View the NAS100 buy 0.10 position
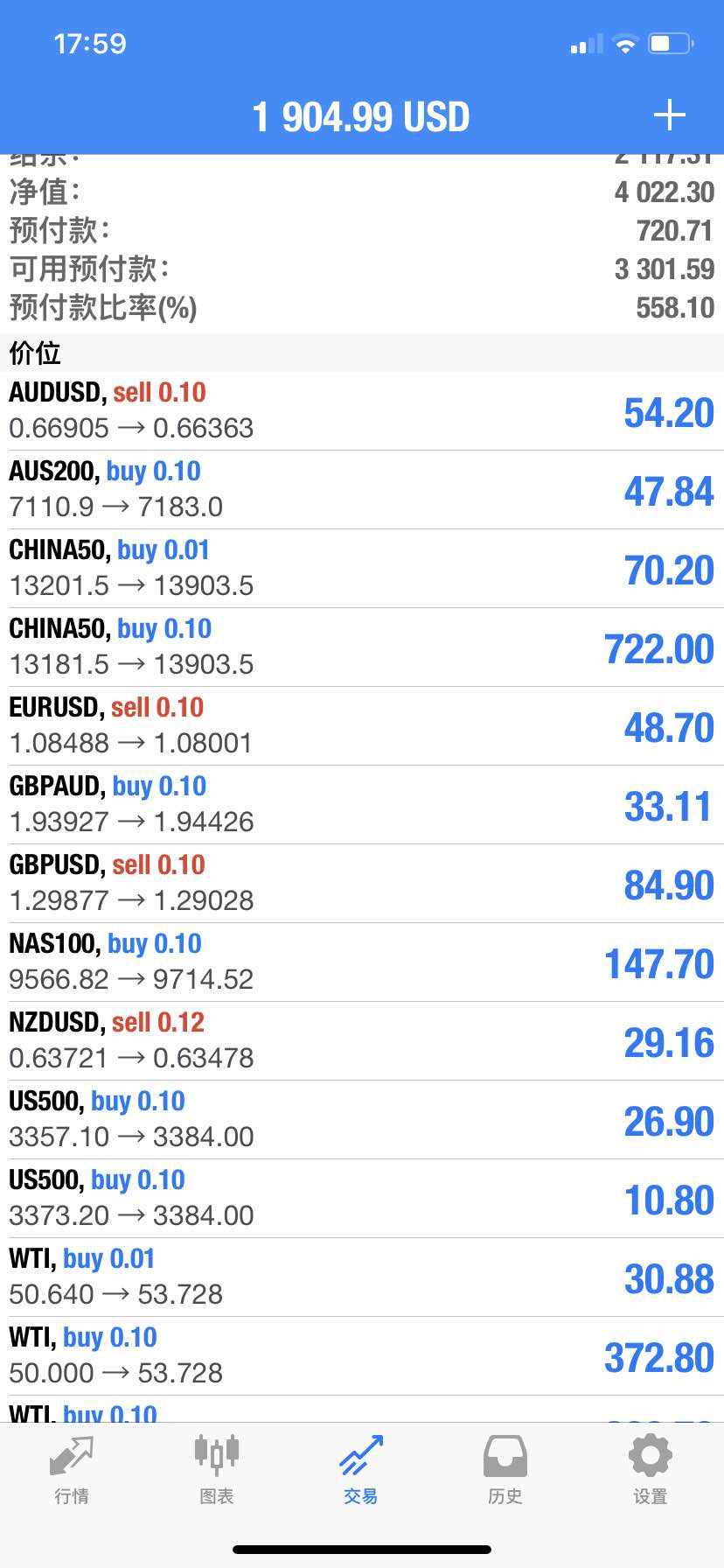724x1568 pixels. tap(362, 962)
